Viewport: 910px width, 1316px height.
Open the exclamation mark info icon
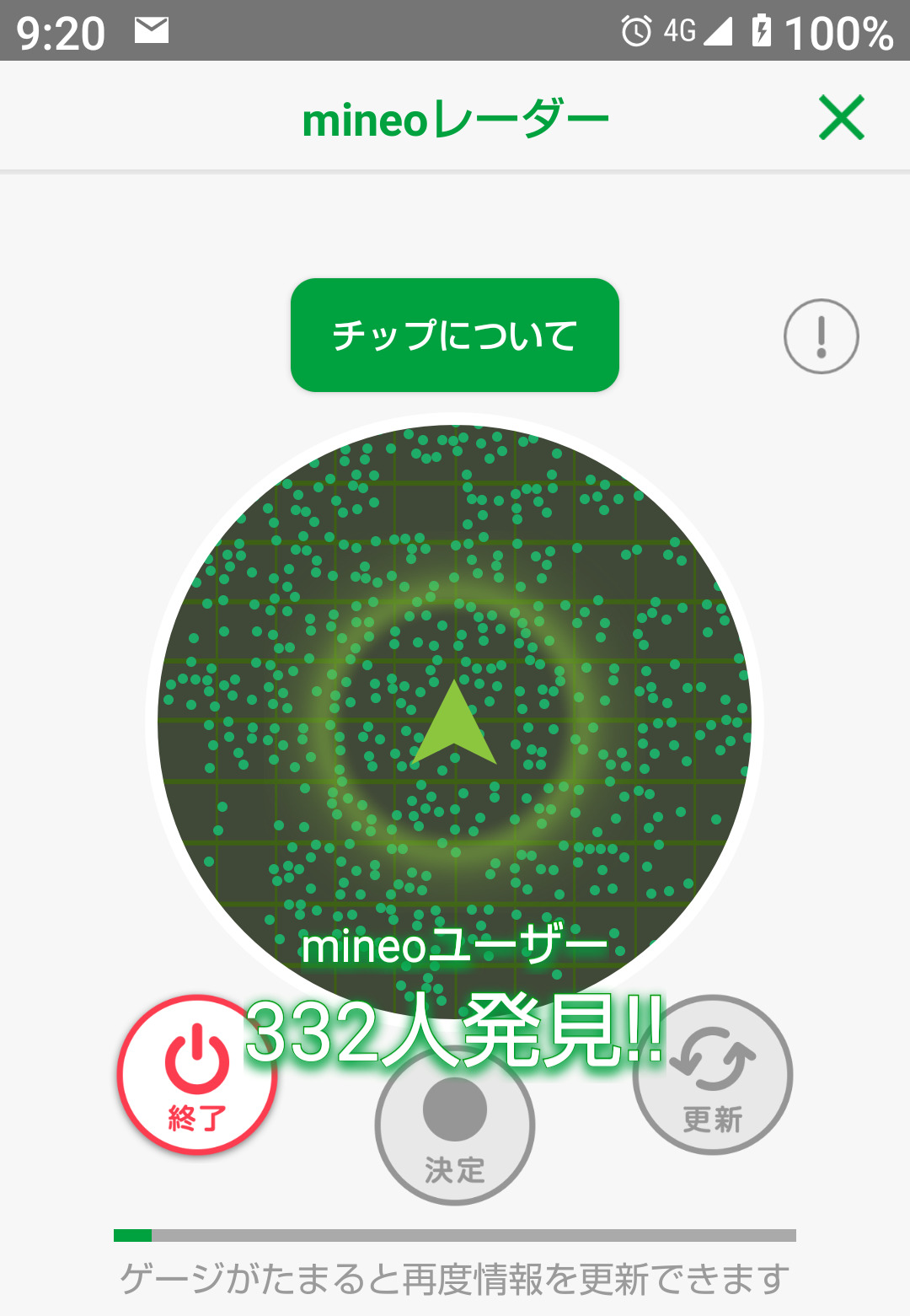(821, 336)
